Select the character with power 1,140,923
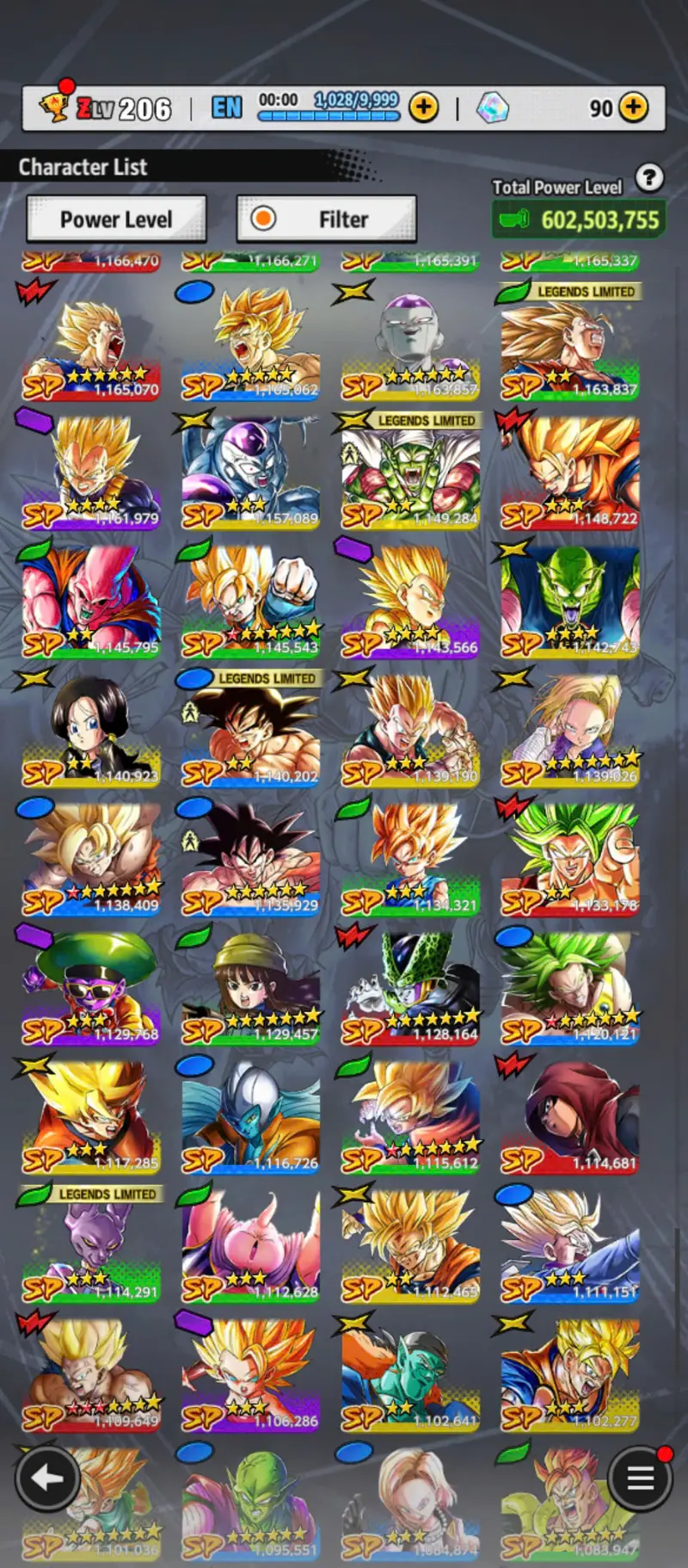This screenshot has width=688, height=1568. click(90, 732)
